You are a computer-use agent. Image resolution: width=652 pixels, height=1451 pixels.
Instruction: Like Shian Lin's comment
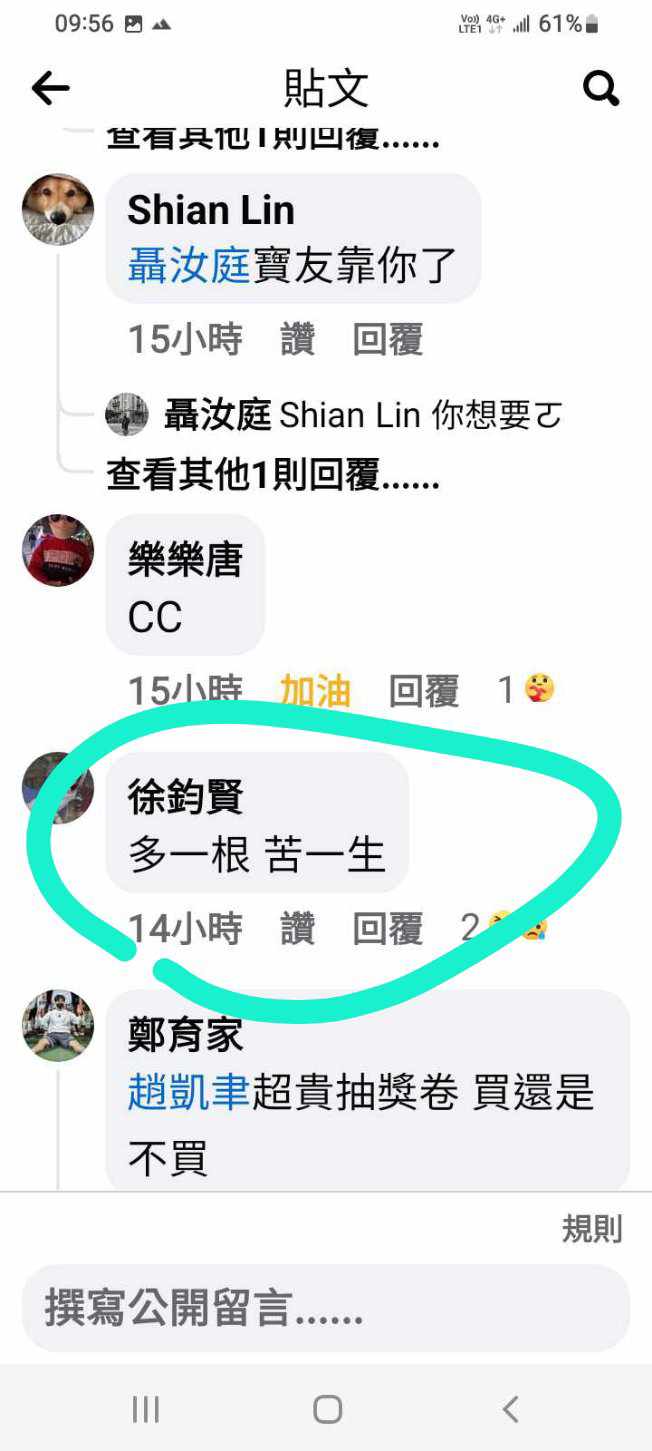coord(297,340)
